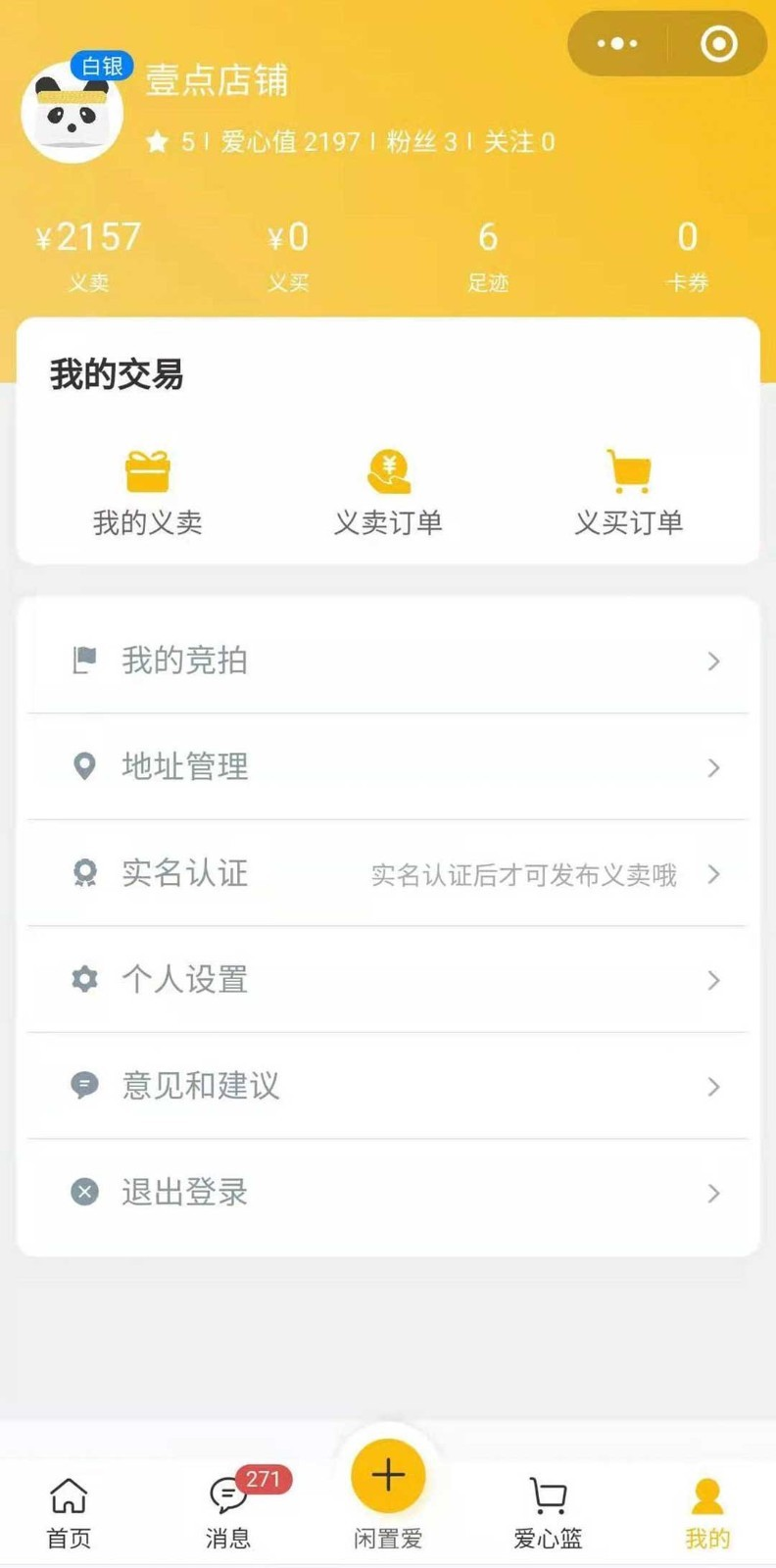
Task: View 义卖 sales total
Action: tap(88, 256)
